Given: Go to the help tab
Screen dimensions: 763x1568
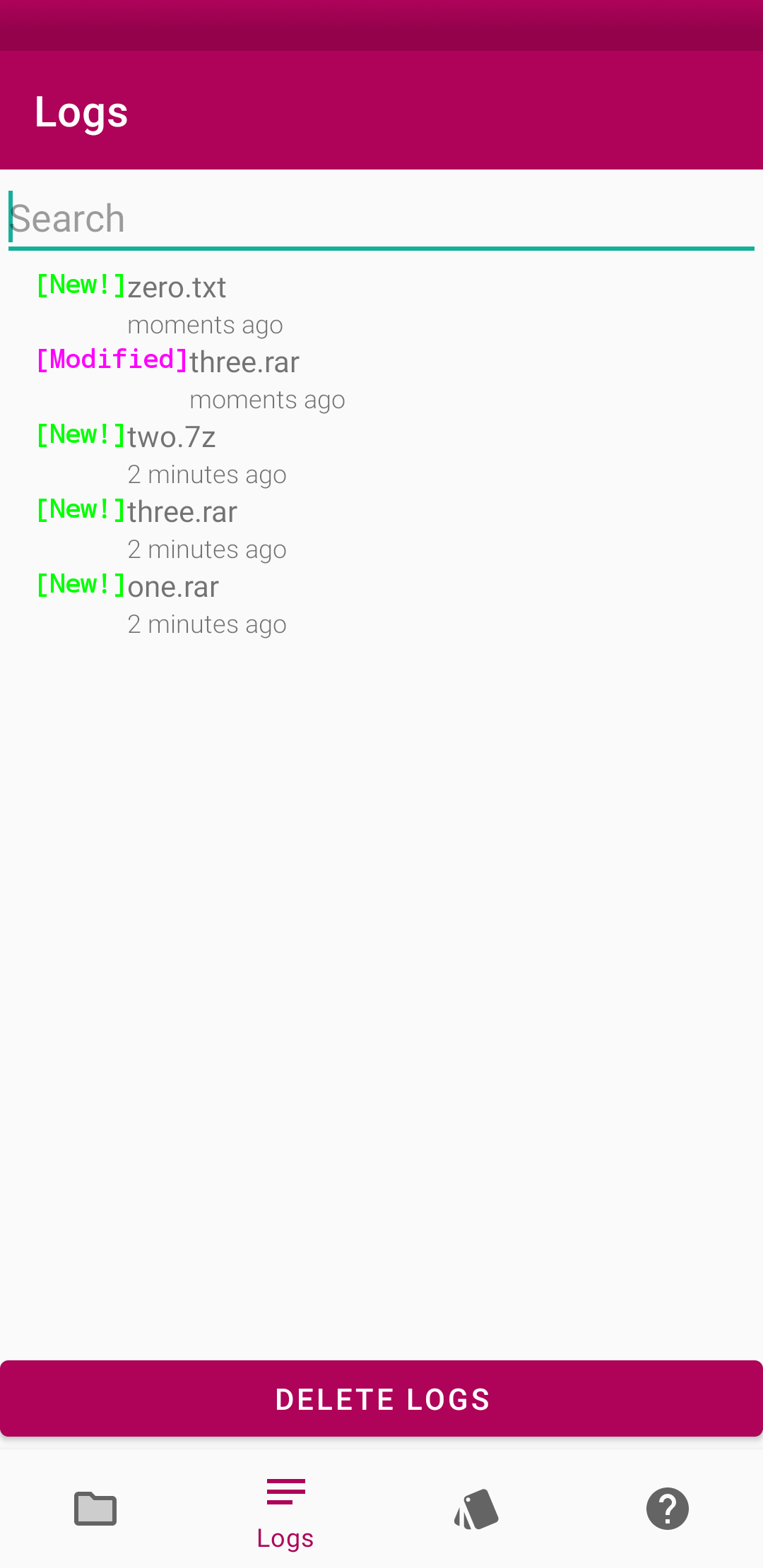Looking at the screenshot, I should [667, 1509].
